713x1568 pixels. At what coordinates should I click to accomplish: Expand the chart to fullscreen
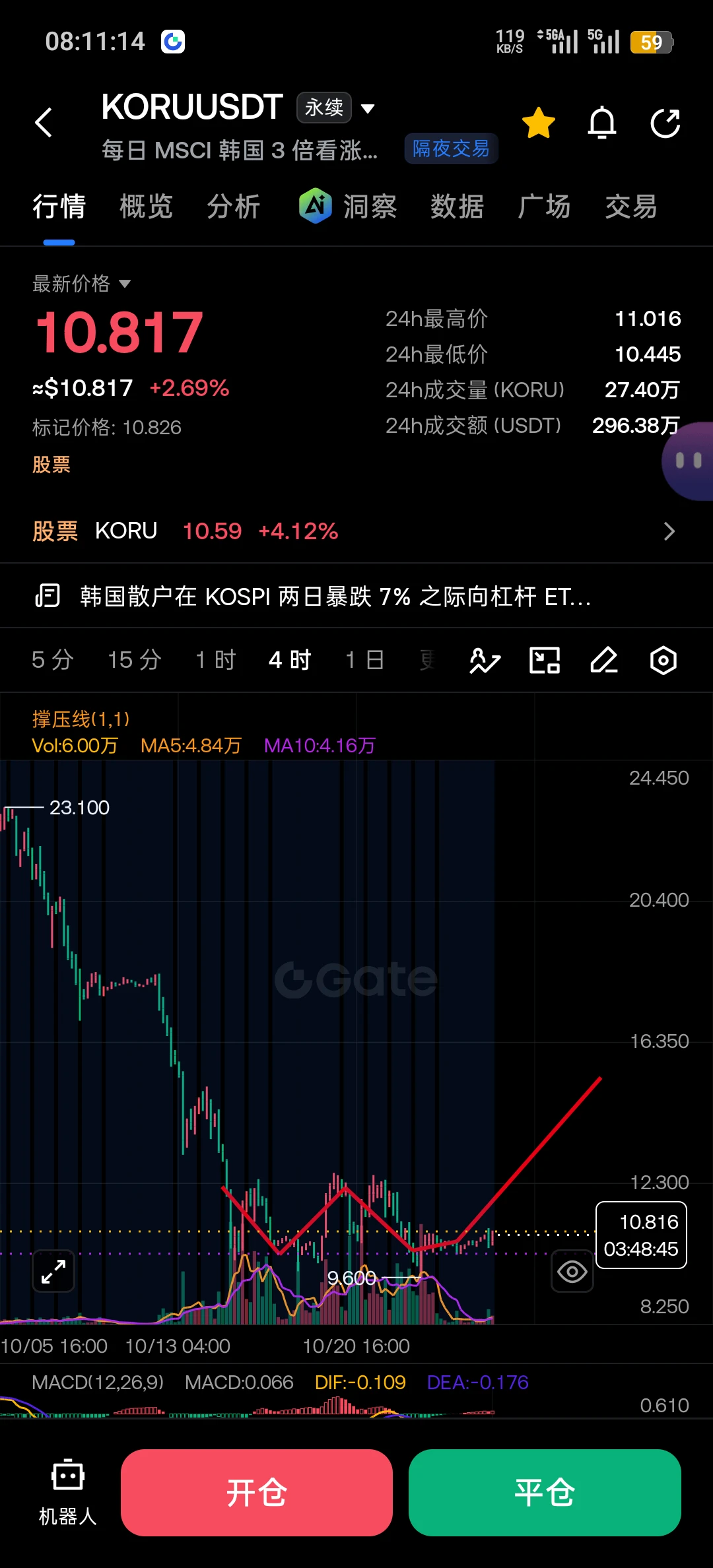pyautogui.click(x=53, y=1271)
